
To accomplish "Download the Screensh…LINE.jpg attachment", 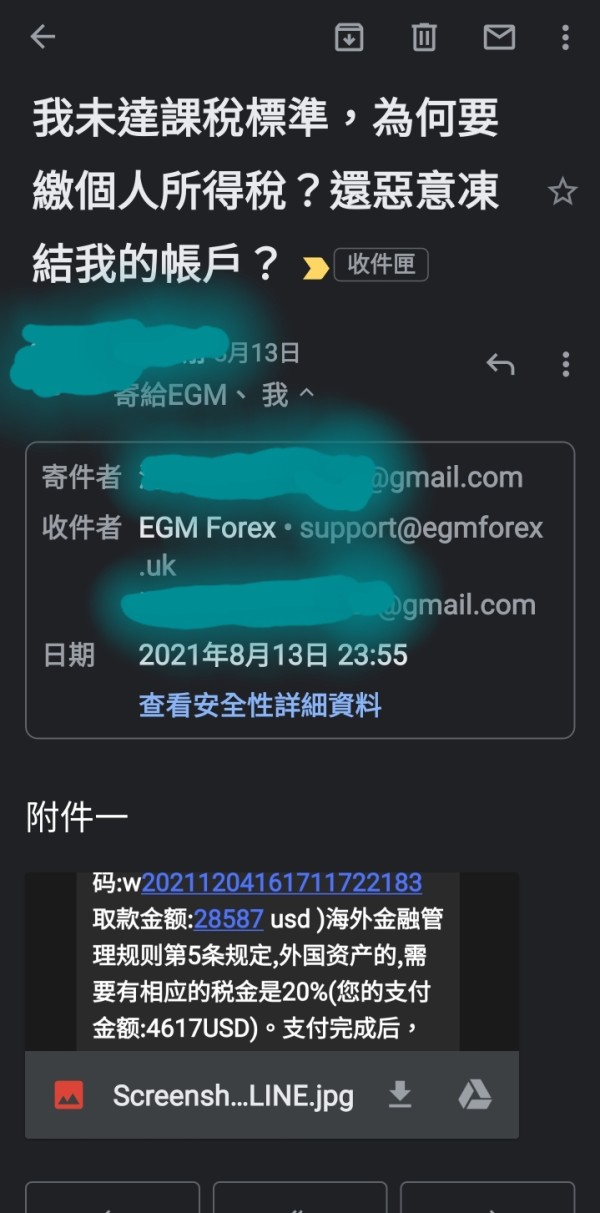I will tap(400, 1095).
